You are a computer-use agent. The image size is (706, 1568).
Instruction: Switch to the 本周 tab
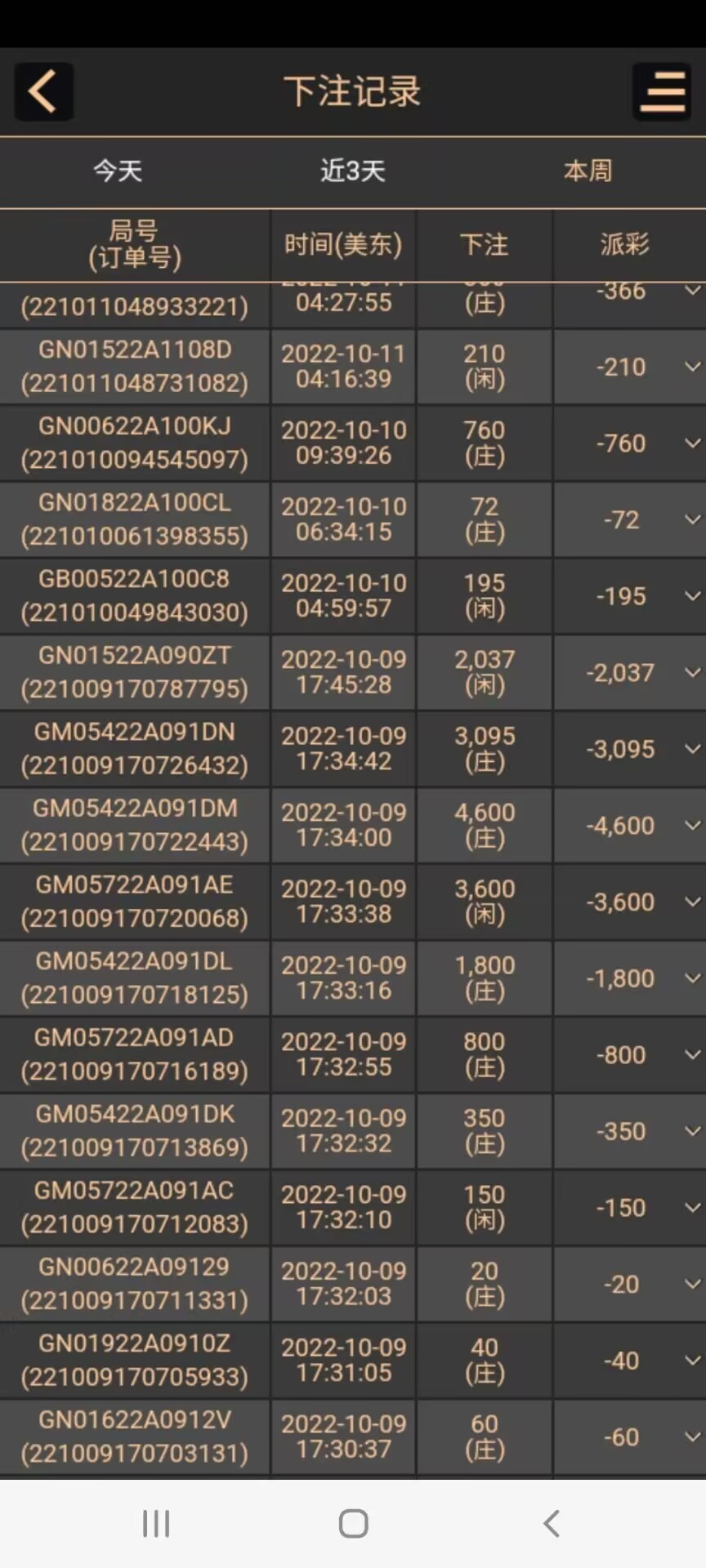pos(588,171)
